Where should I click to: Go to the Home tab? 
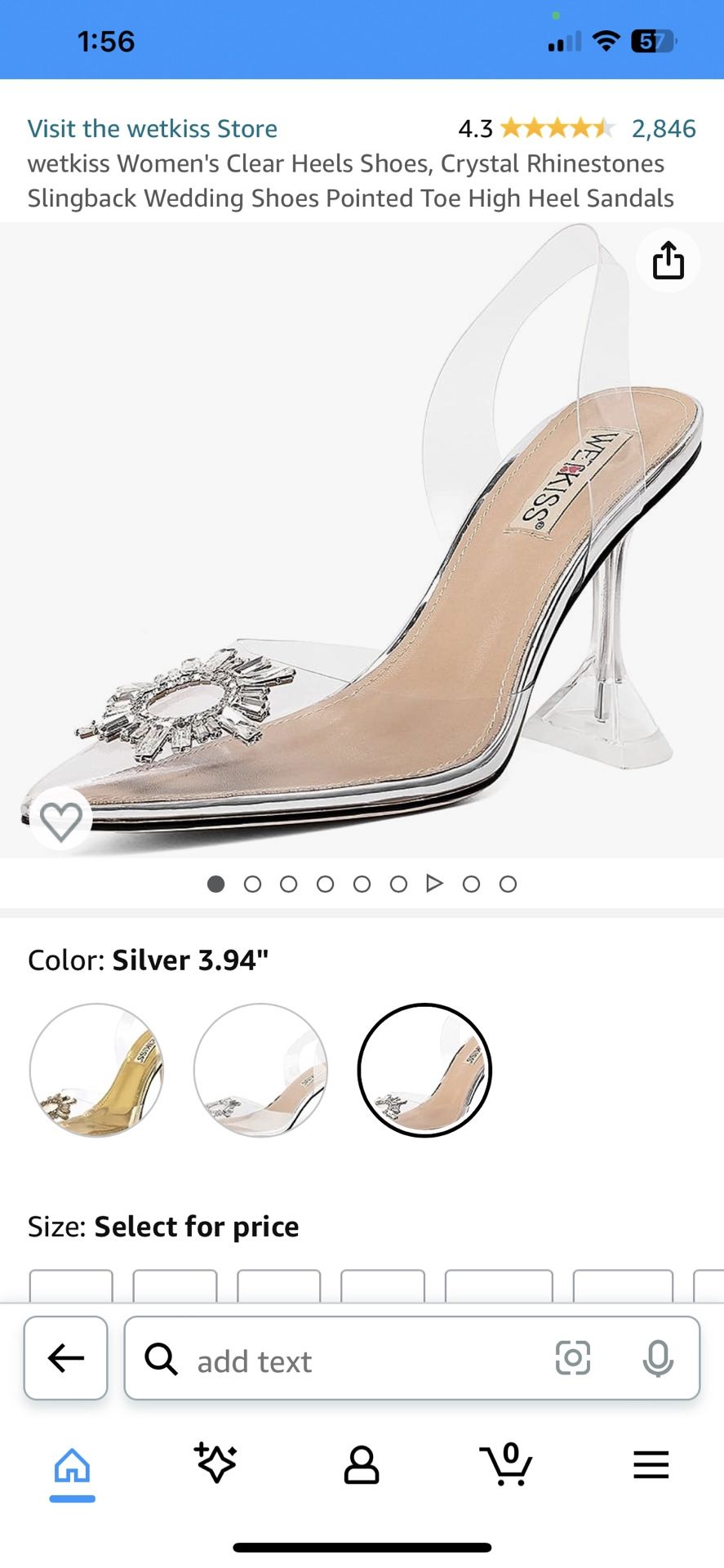click(72, 1466)
